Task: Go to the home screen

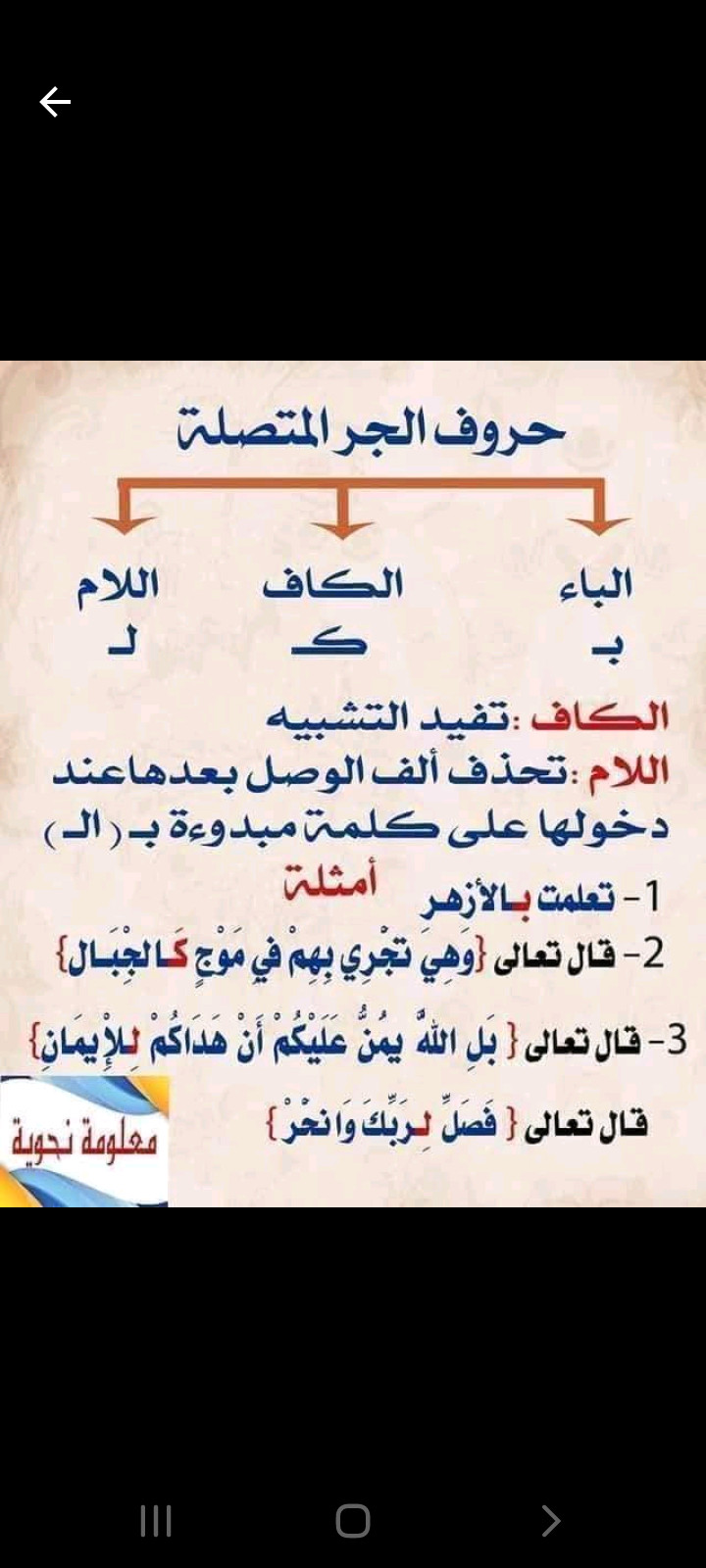Action: [x=353, y=1521]
